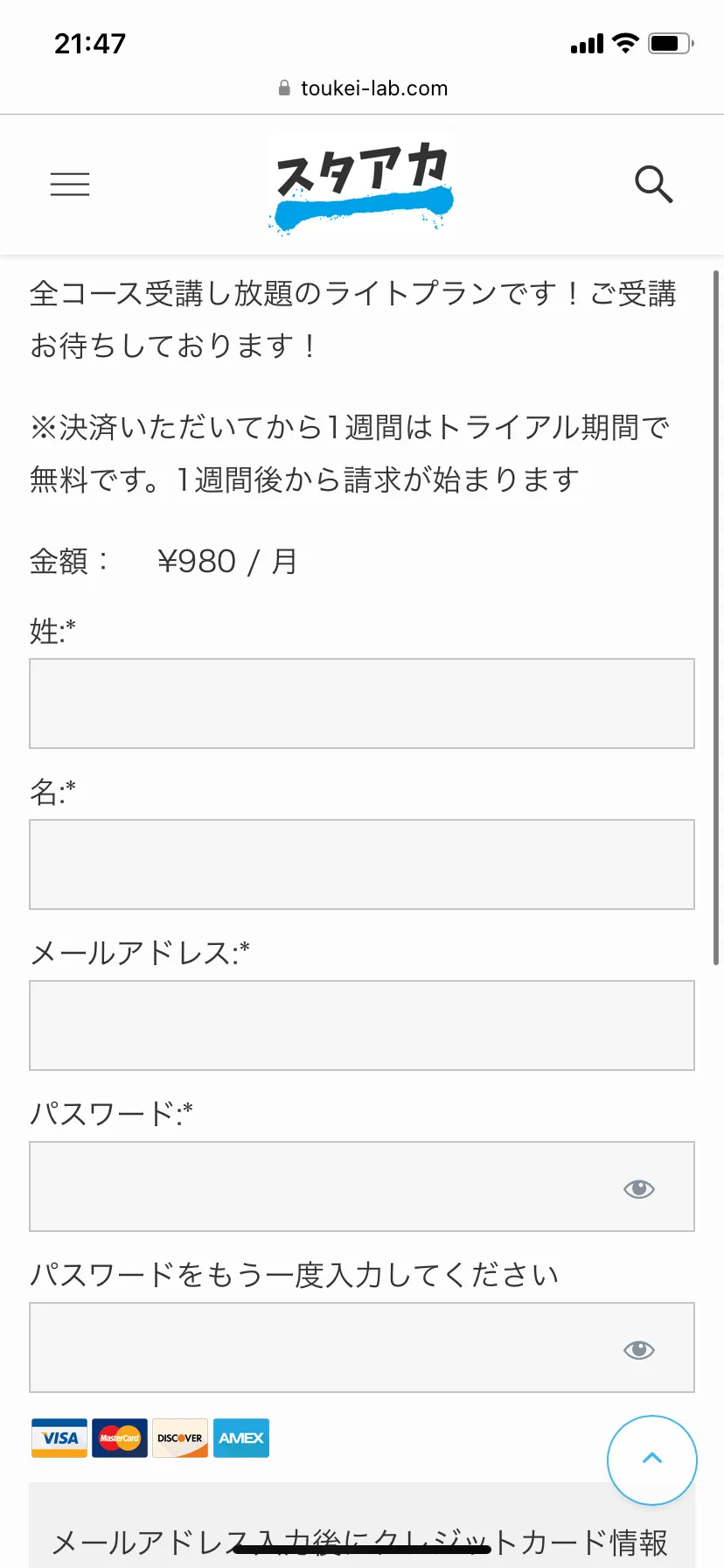
Task: Tap the toukei-lab.com address bar
Action: [362, 88]
